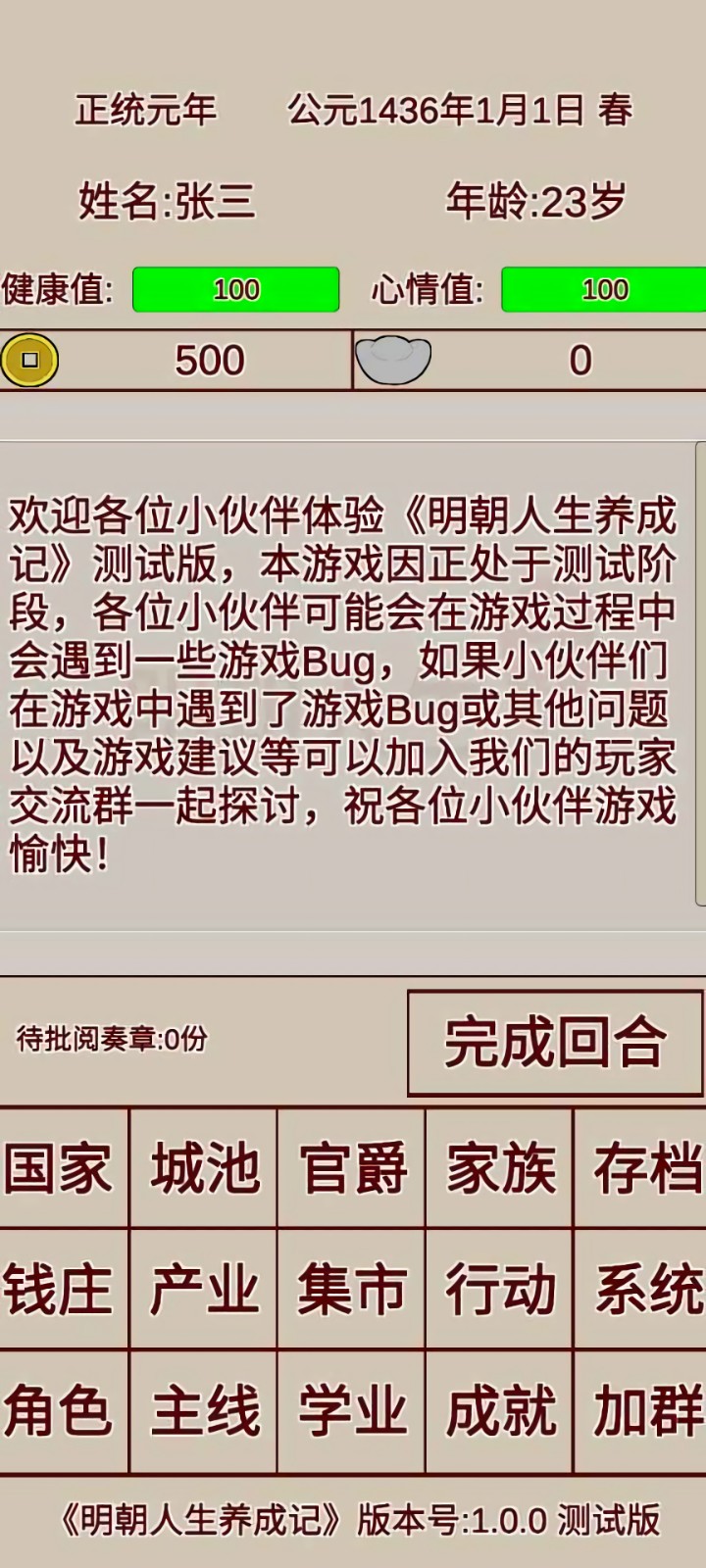Tap 完成回合 to end the turn

[x=555, y=1042]
